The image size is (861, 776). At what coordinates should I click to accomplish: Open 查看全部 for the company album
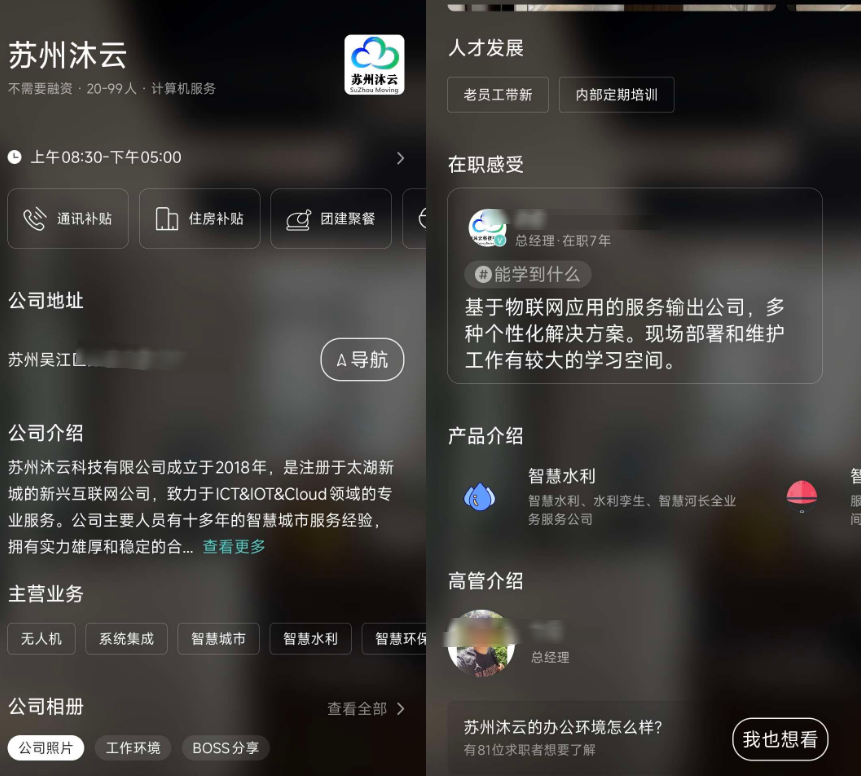tap(366, 708)
